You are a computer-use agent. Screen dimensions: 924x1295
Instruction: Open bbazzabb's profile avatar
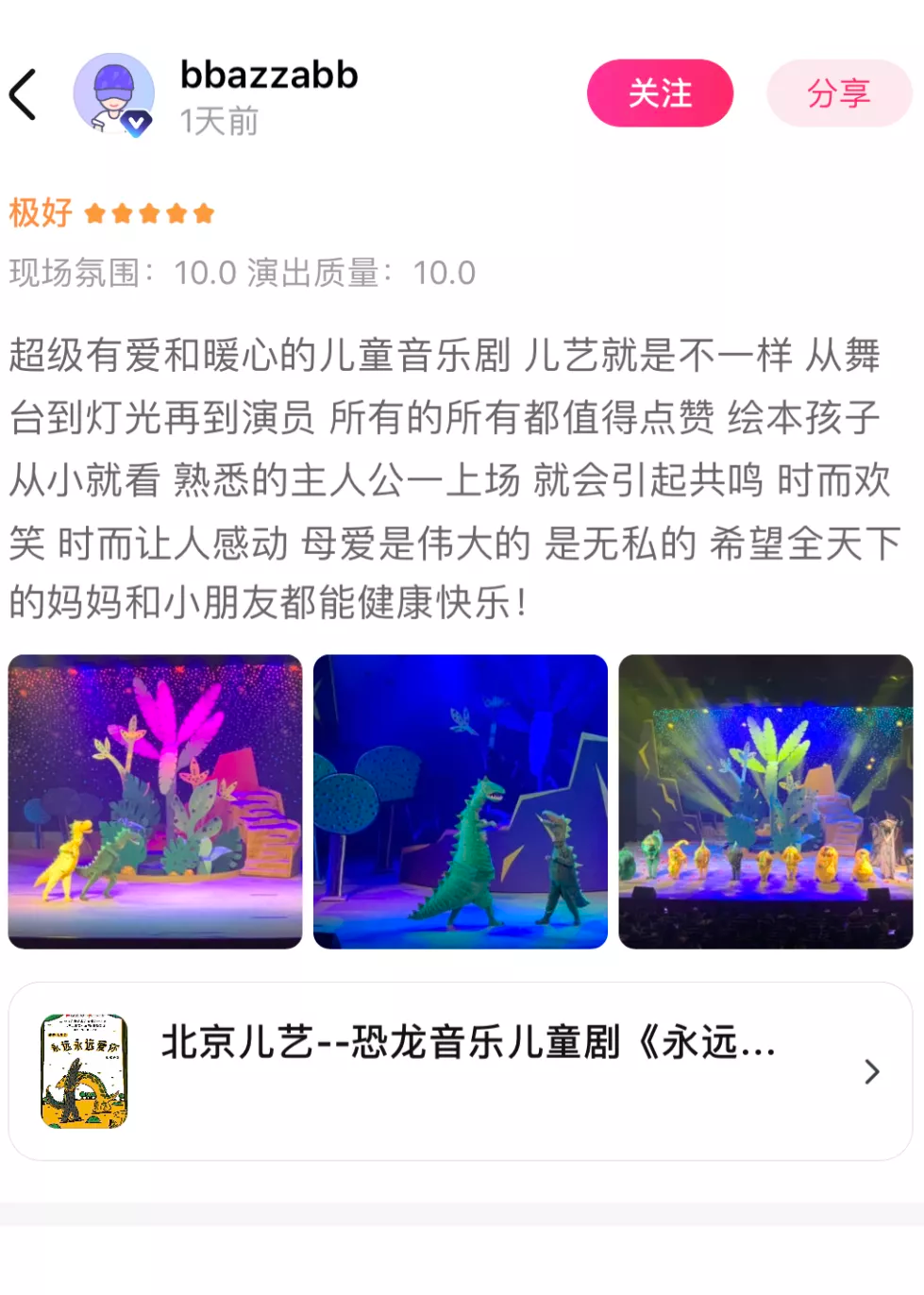114,93
